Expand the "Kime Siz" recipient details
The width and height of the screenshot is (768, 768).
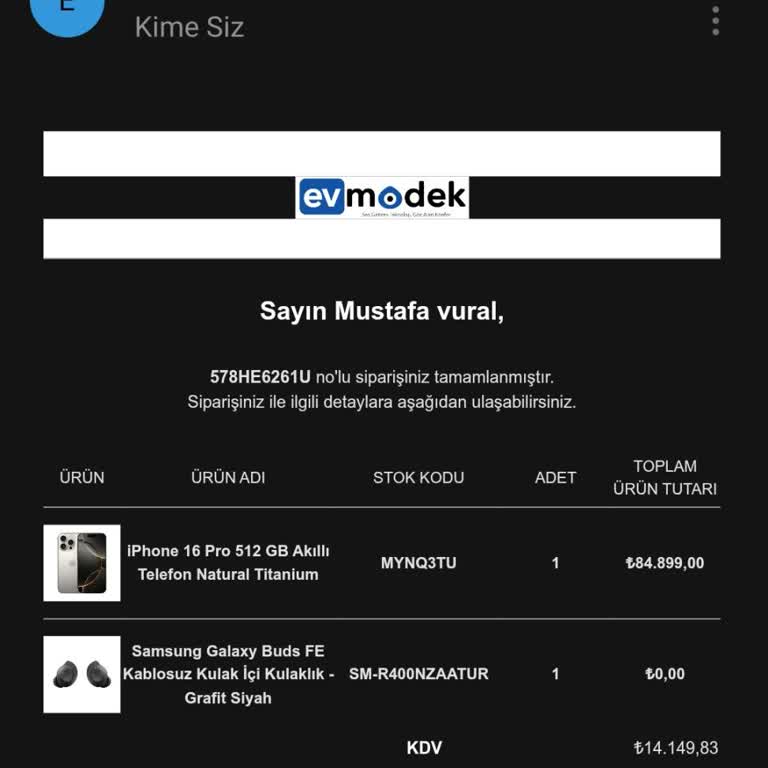click(189, 27)
